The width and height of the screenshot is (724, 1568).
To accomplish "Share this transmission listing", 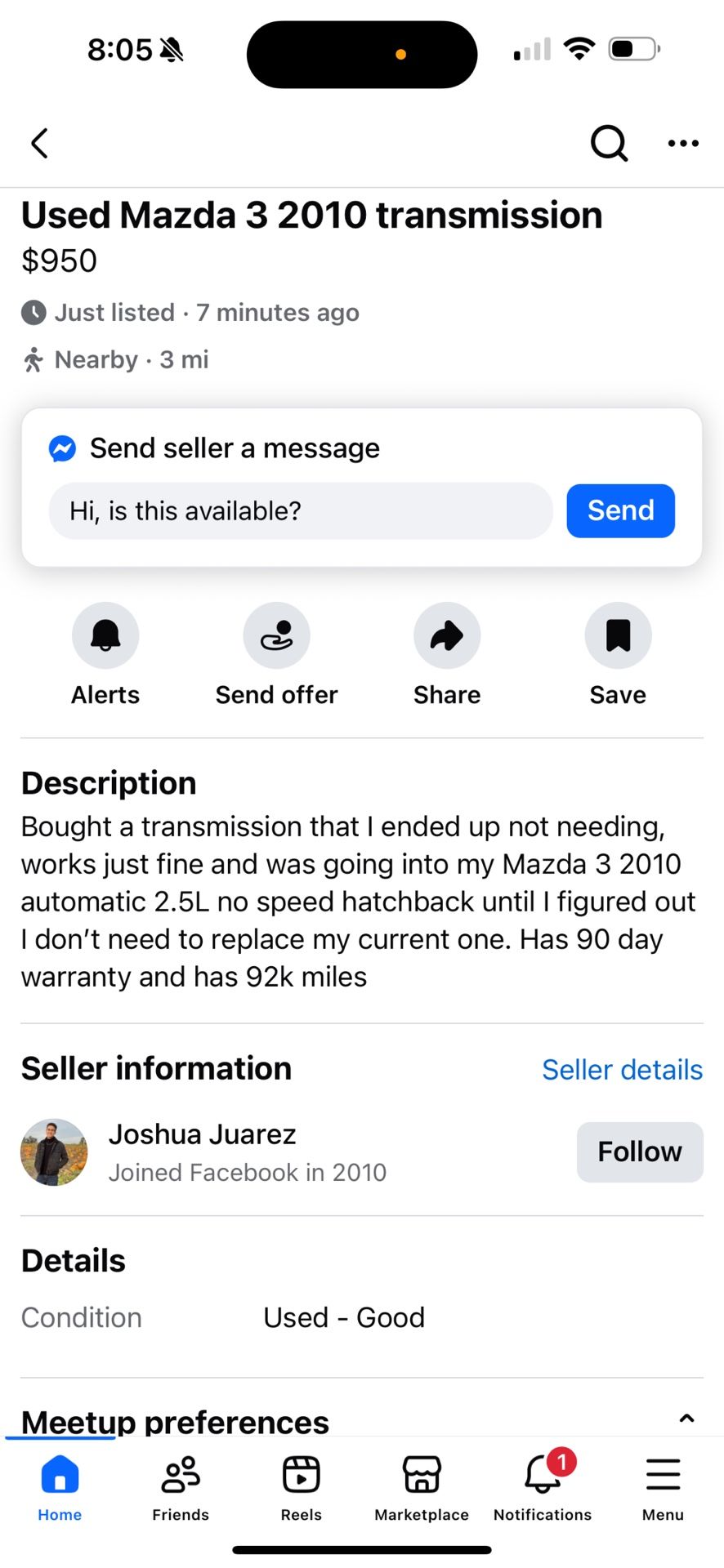I will (447, 635).
